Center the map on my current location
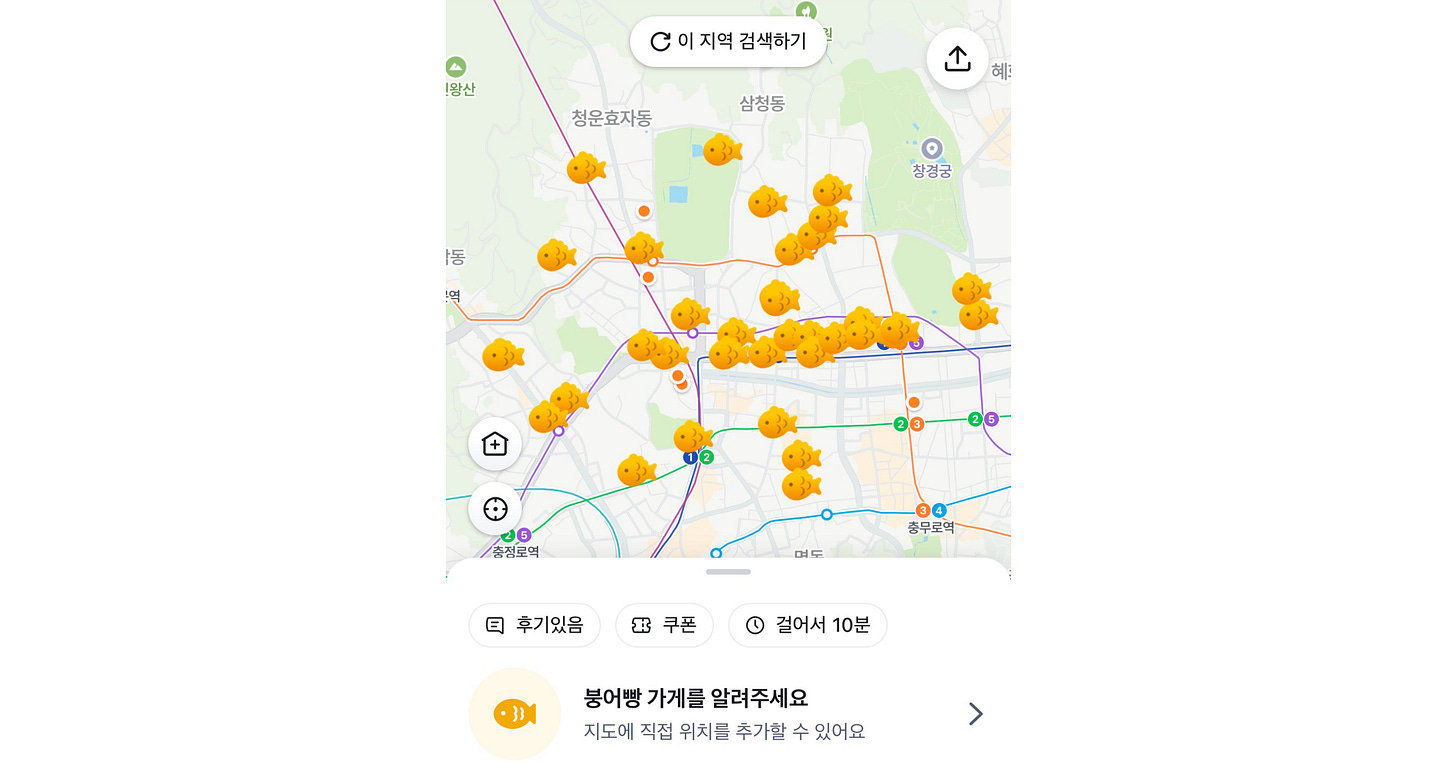This screenshot has height=779, width=1456. pyautogui.click(x=495, y=509)
